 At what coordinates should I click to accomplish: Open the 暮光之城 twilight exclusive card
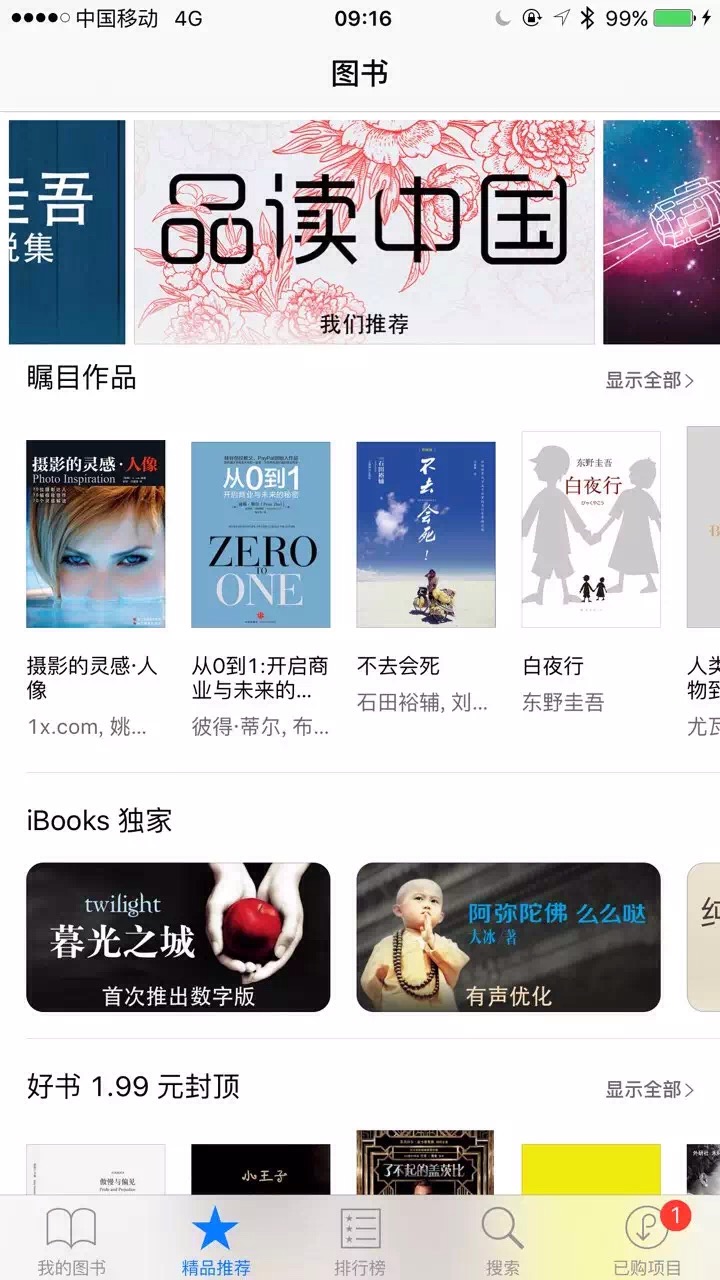(178, 937)
